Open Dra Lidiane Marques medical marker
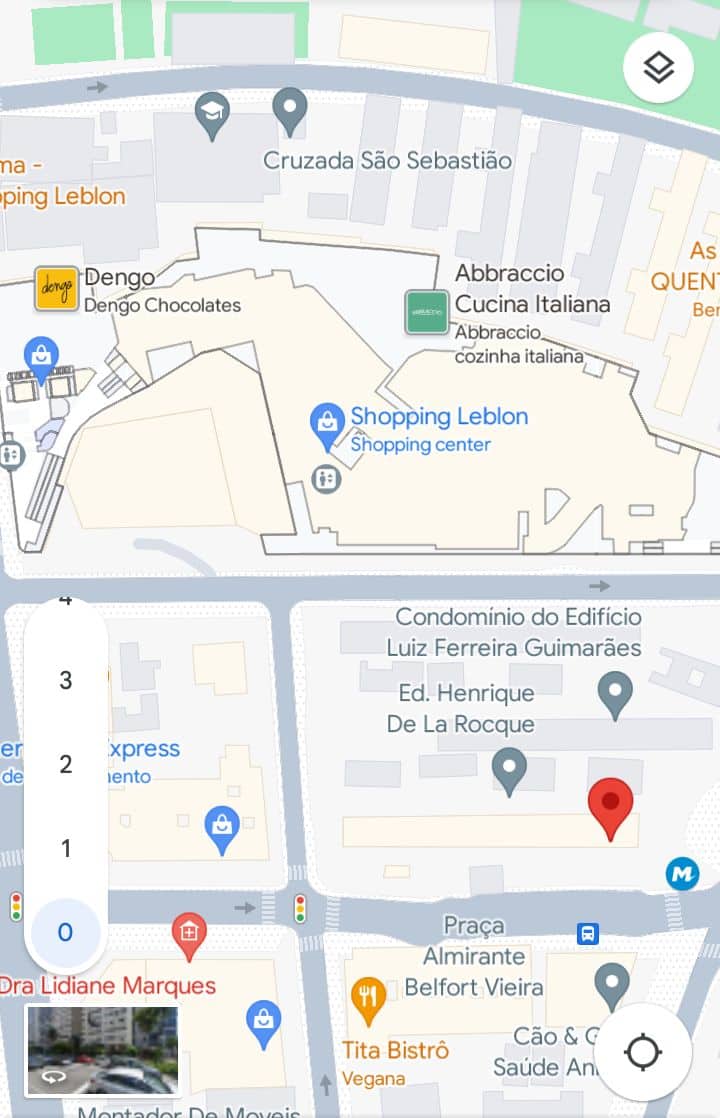The width and height of the screenshot is (720, 1118). click(189, 933)
